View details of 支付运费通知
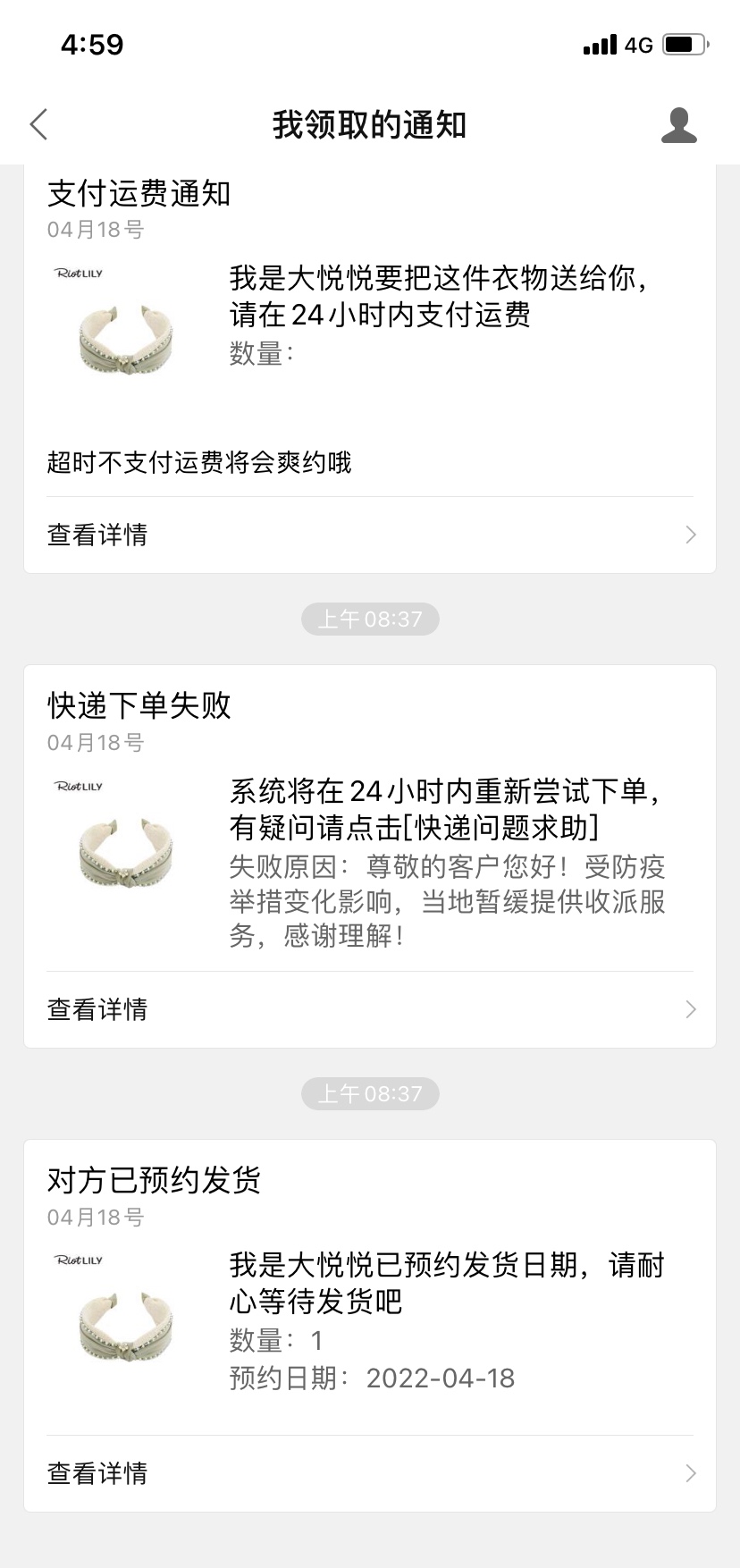 click(369, 535)
